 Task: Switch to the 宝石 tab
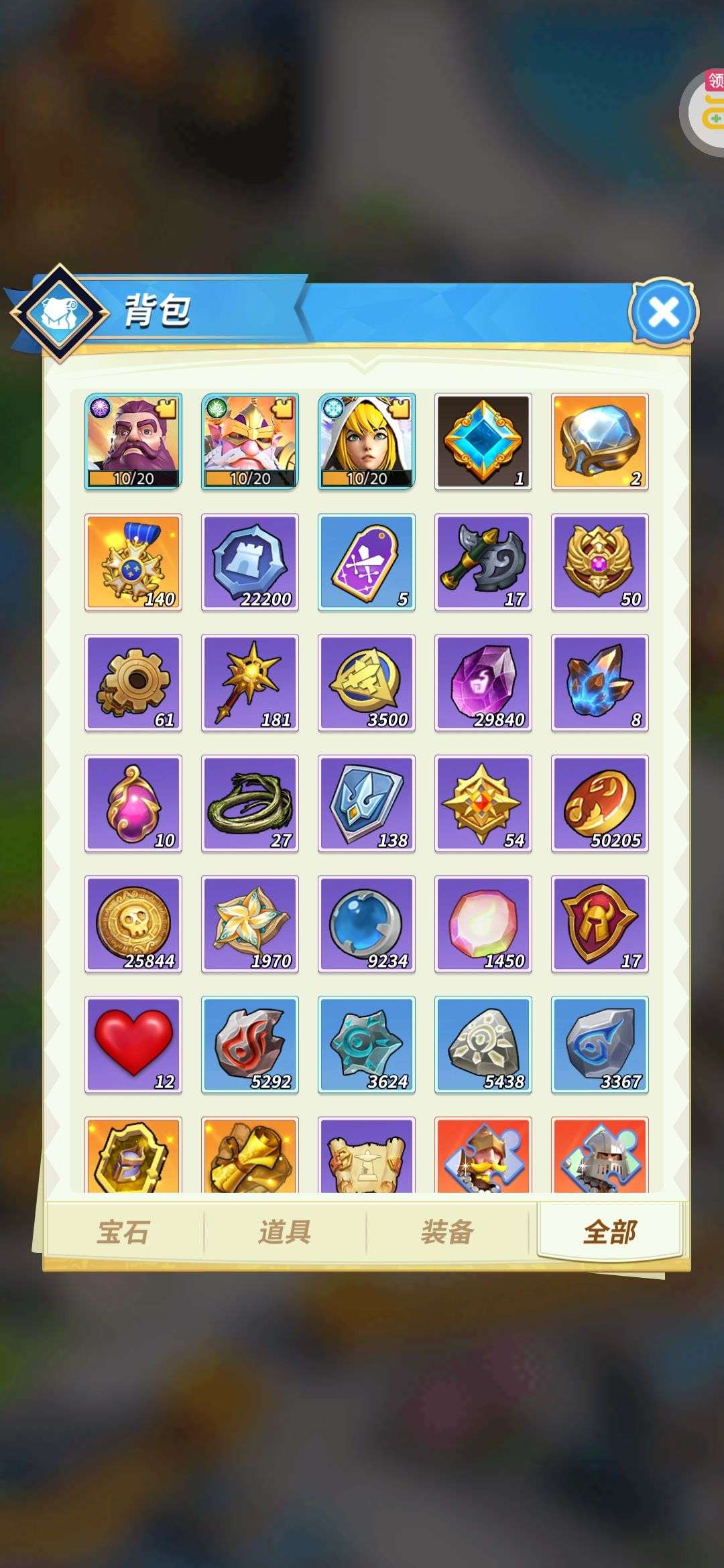click(123, 1232)
